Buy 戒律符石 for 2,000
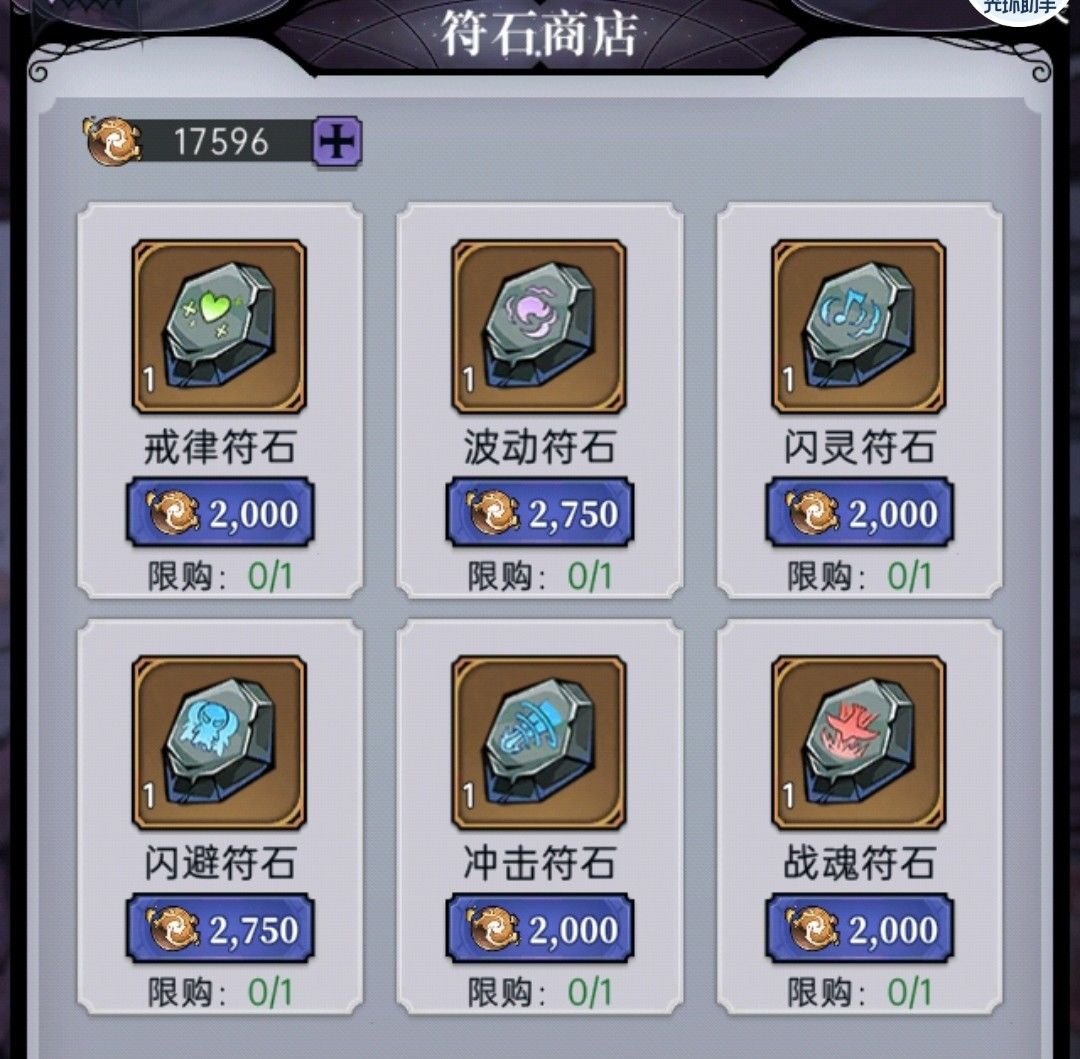 point(220,513)
